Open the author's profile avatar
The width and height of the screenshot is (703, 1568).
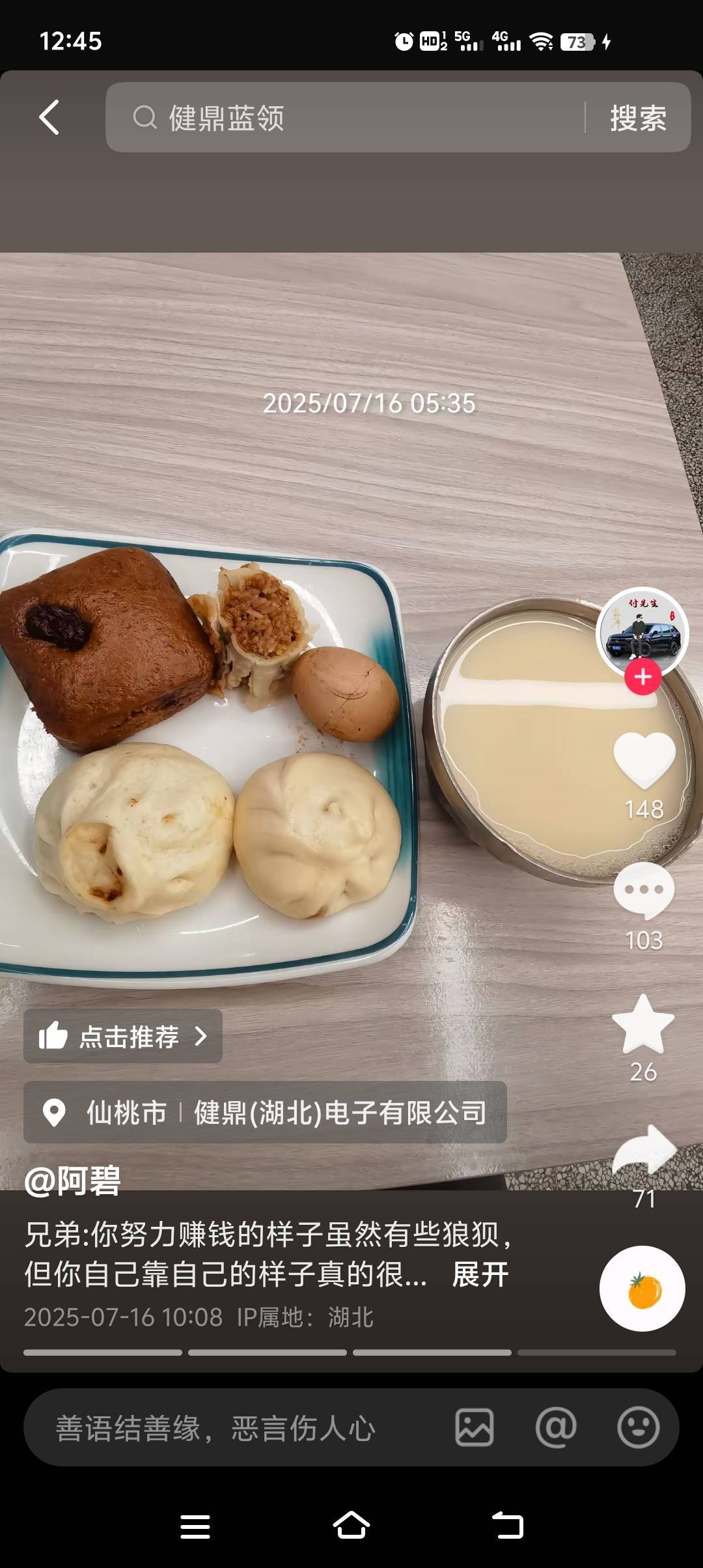pyautogui.click(x=642, y=630)
